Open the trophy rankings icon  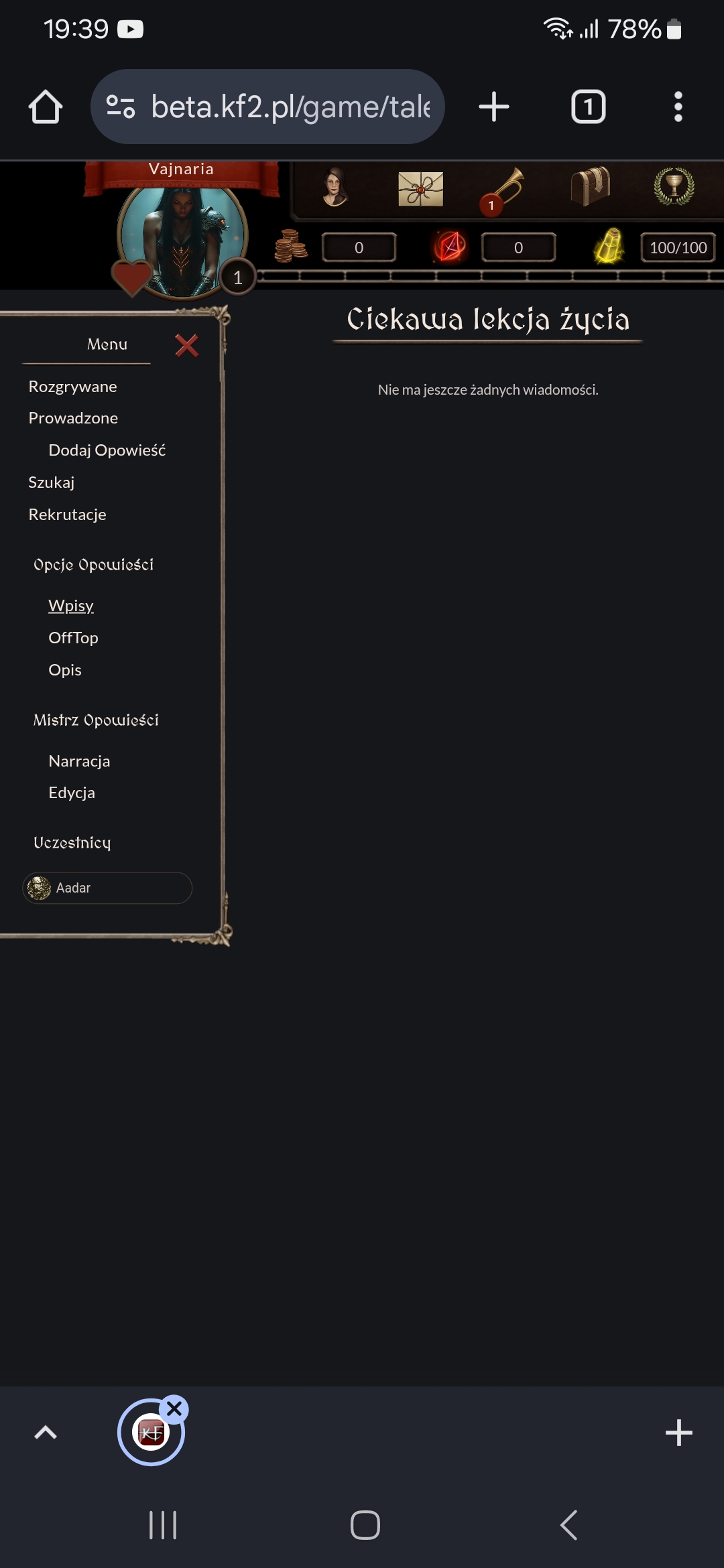(674, 186)
